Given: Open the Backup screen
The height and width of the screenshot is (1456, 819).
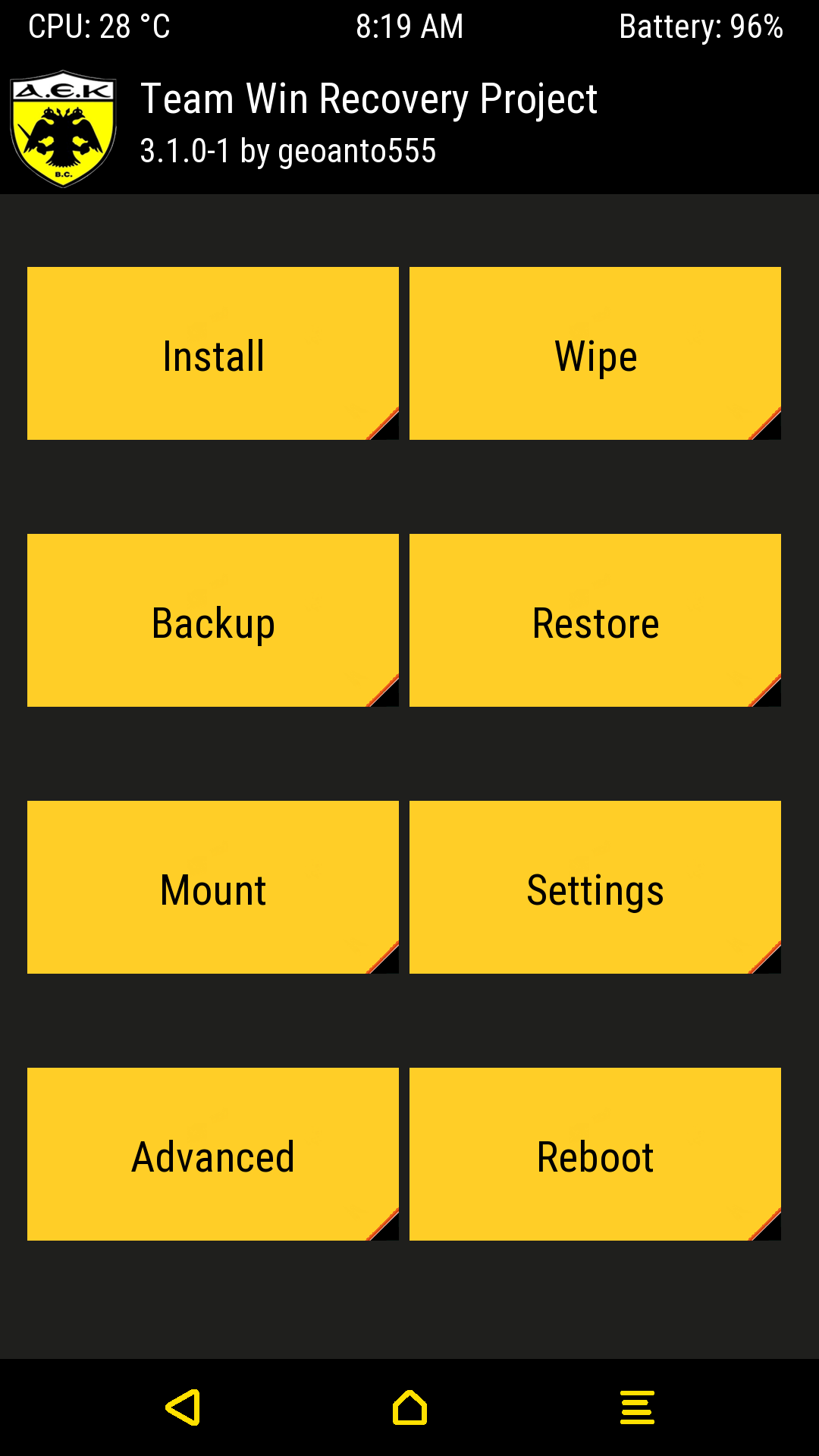Looking at the screenshot, I should pos(213,620).
